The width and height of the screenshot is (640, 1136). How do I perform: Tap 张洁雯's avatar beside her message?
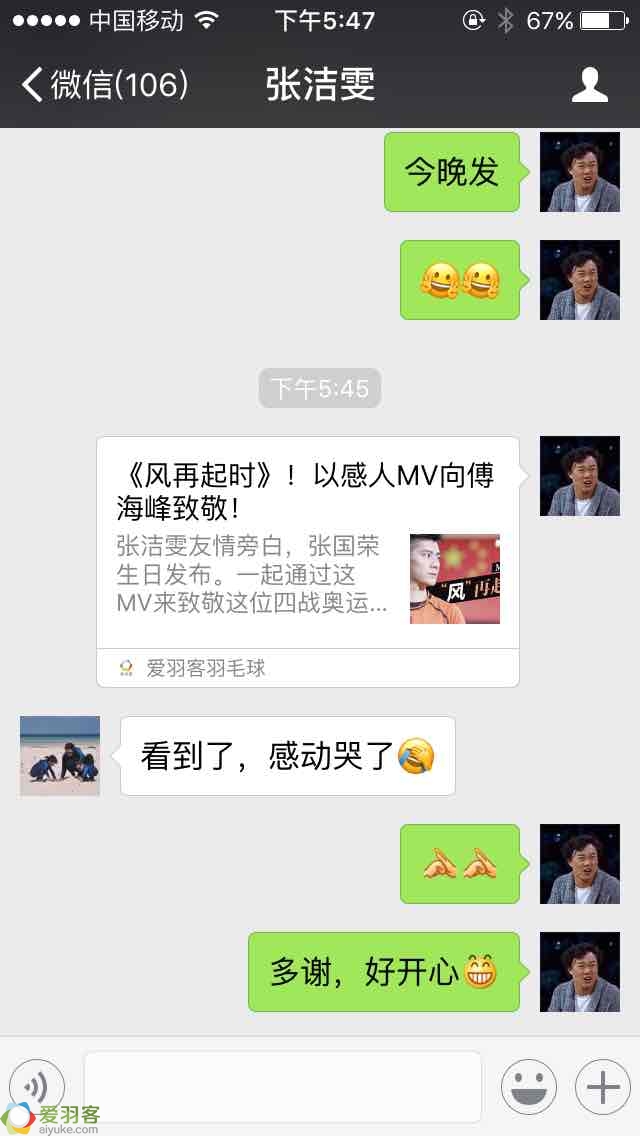pyautogui.click(x=60, y=756)
